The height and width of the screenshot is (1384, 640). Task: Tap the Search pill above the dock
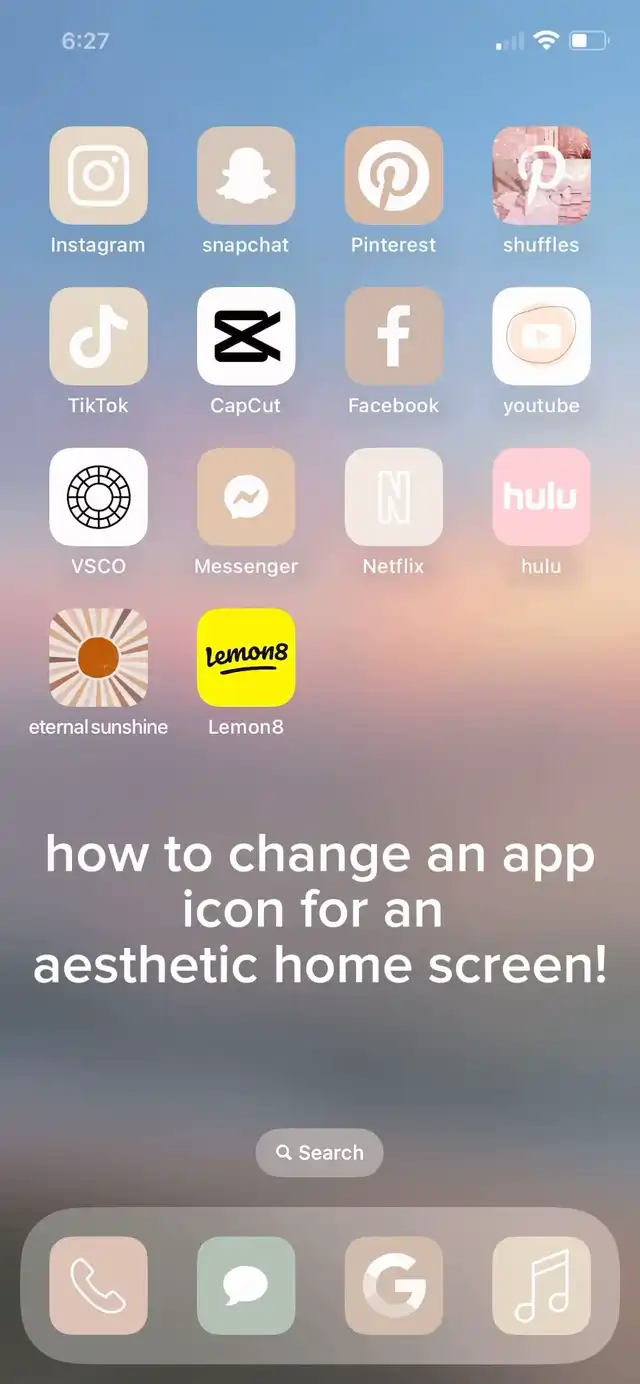[x=320, y=1152]
